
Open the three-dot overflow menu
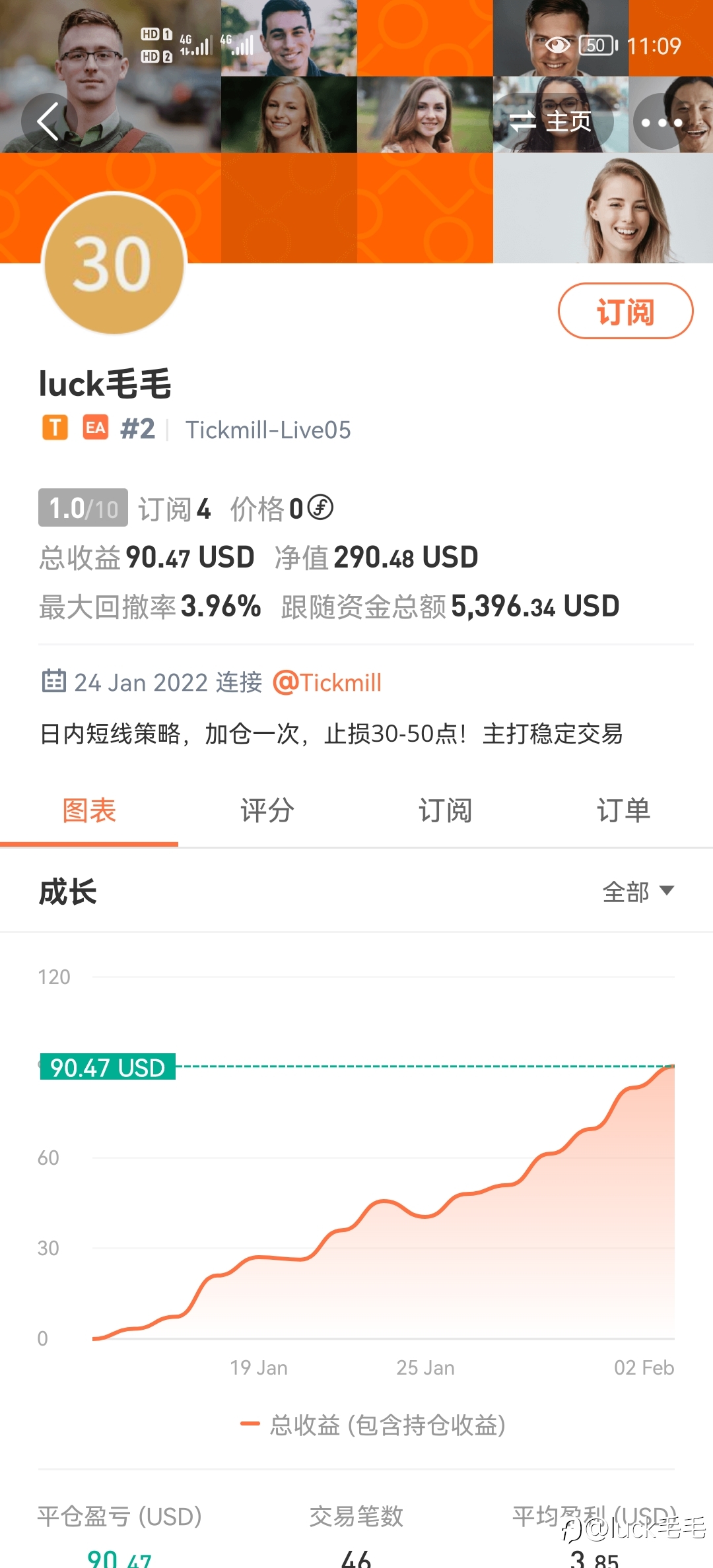coord(662,122)
